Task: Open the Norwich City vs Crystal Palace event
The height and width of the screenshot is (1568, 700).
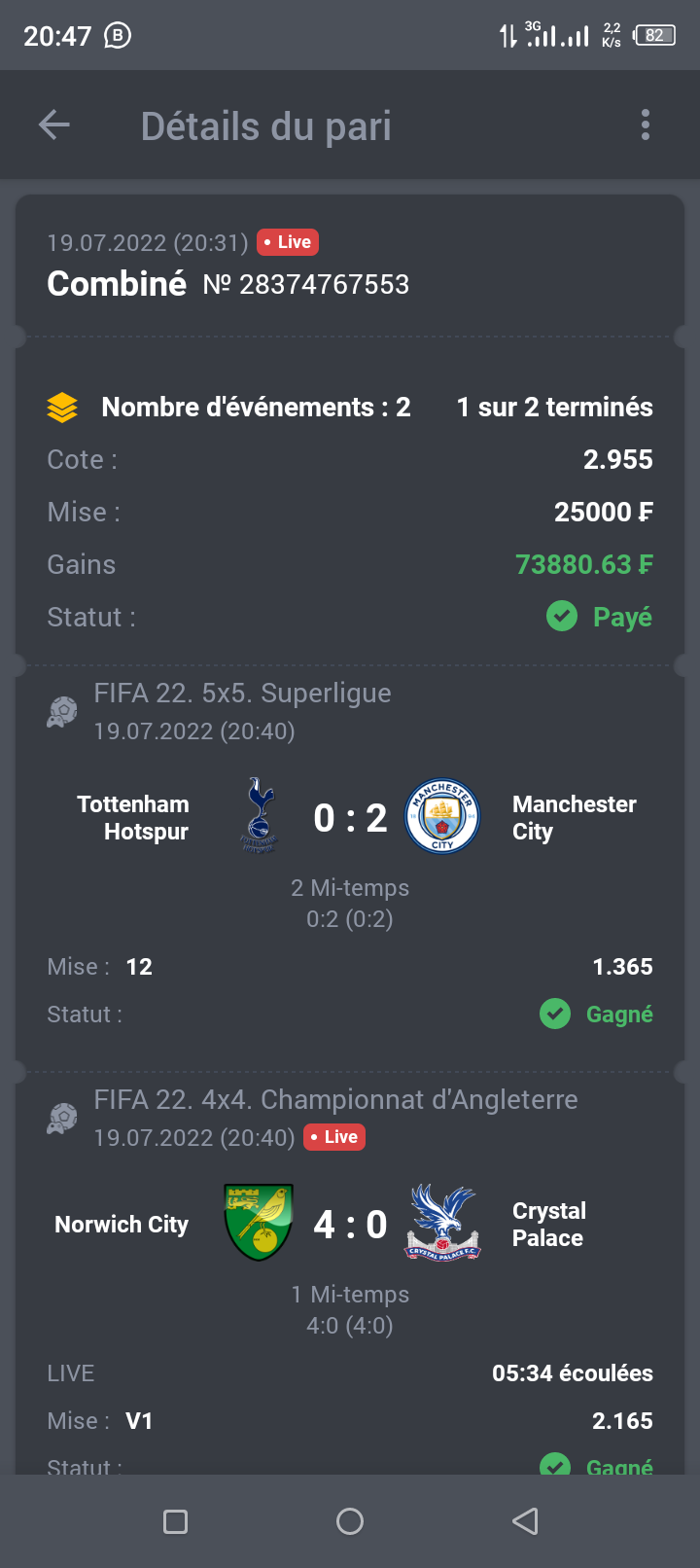Action: [350, 1225]
